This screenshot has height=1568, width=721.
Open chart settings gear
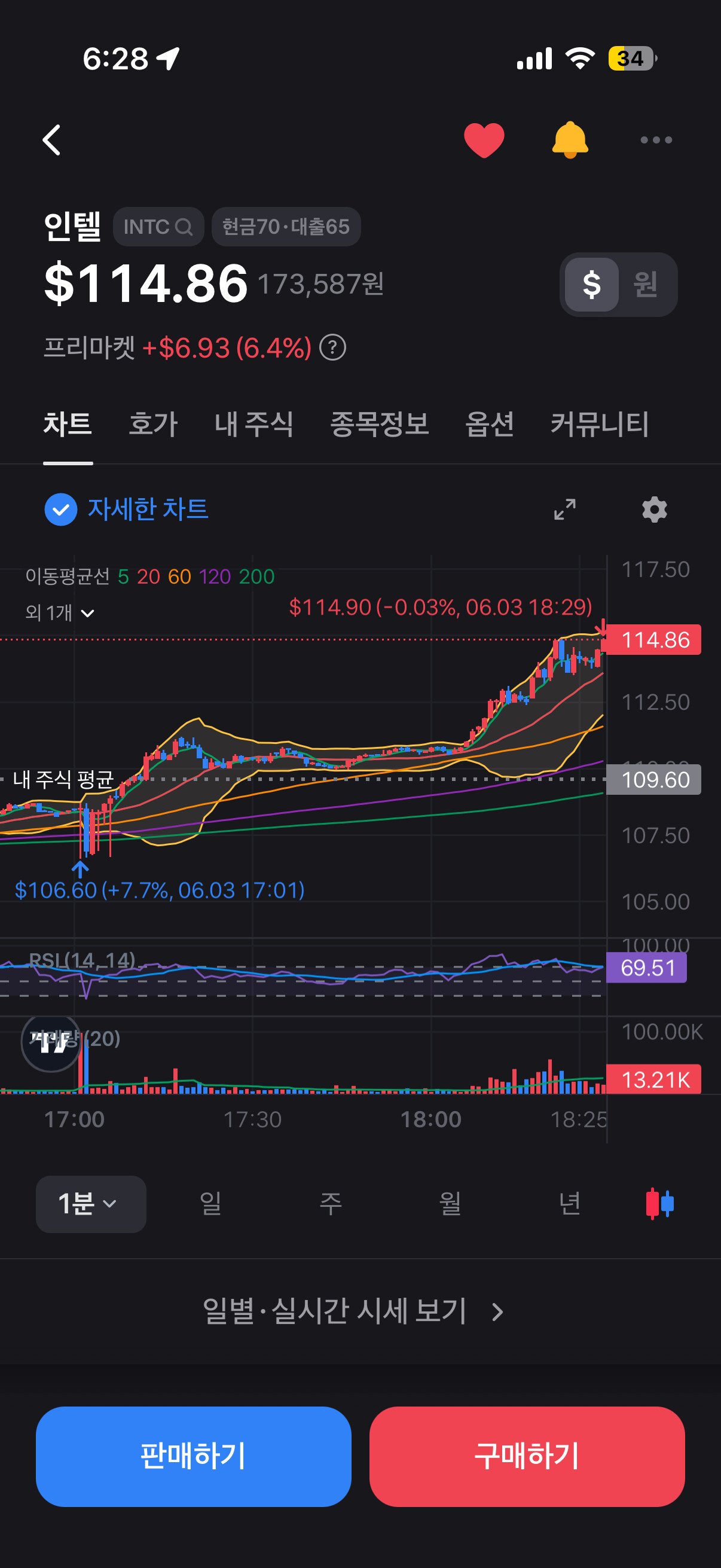coord(655,509)
